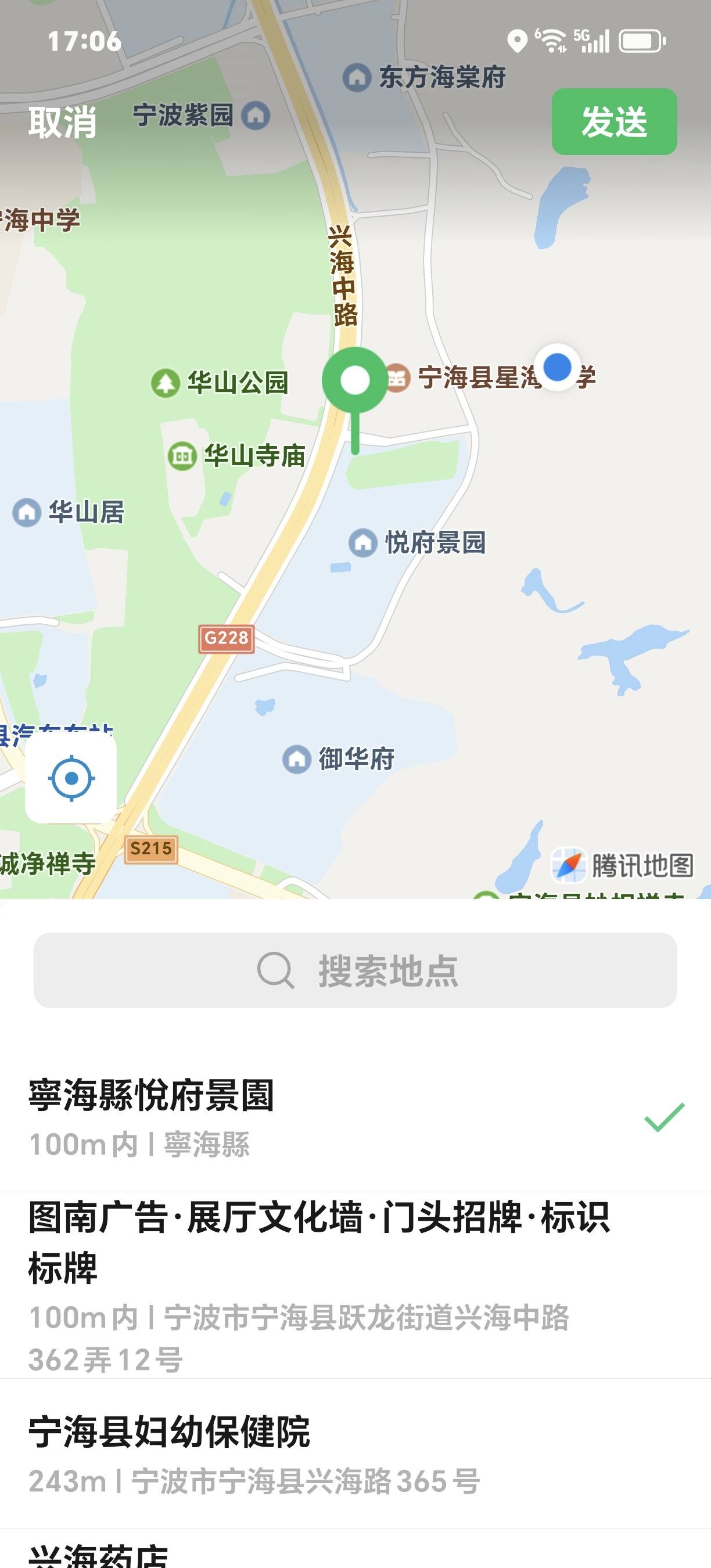Open the 搜索地点 search box
The height and width of the screenshot is (1568, 711).
click(355, 970)
